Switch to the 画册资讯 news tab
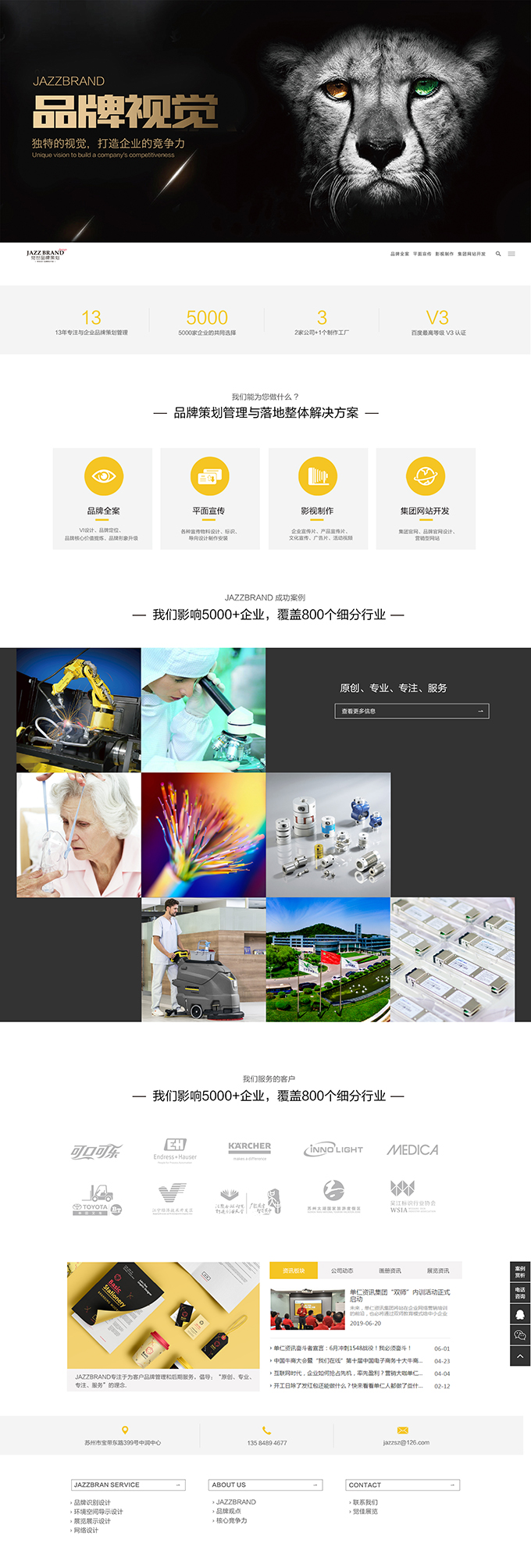The height and width of the screenshot is (1568, 531). pyautogui.click(x=390, y=1270)
